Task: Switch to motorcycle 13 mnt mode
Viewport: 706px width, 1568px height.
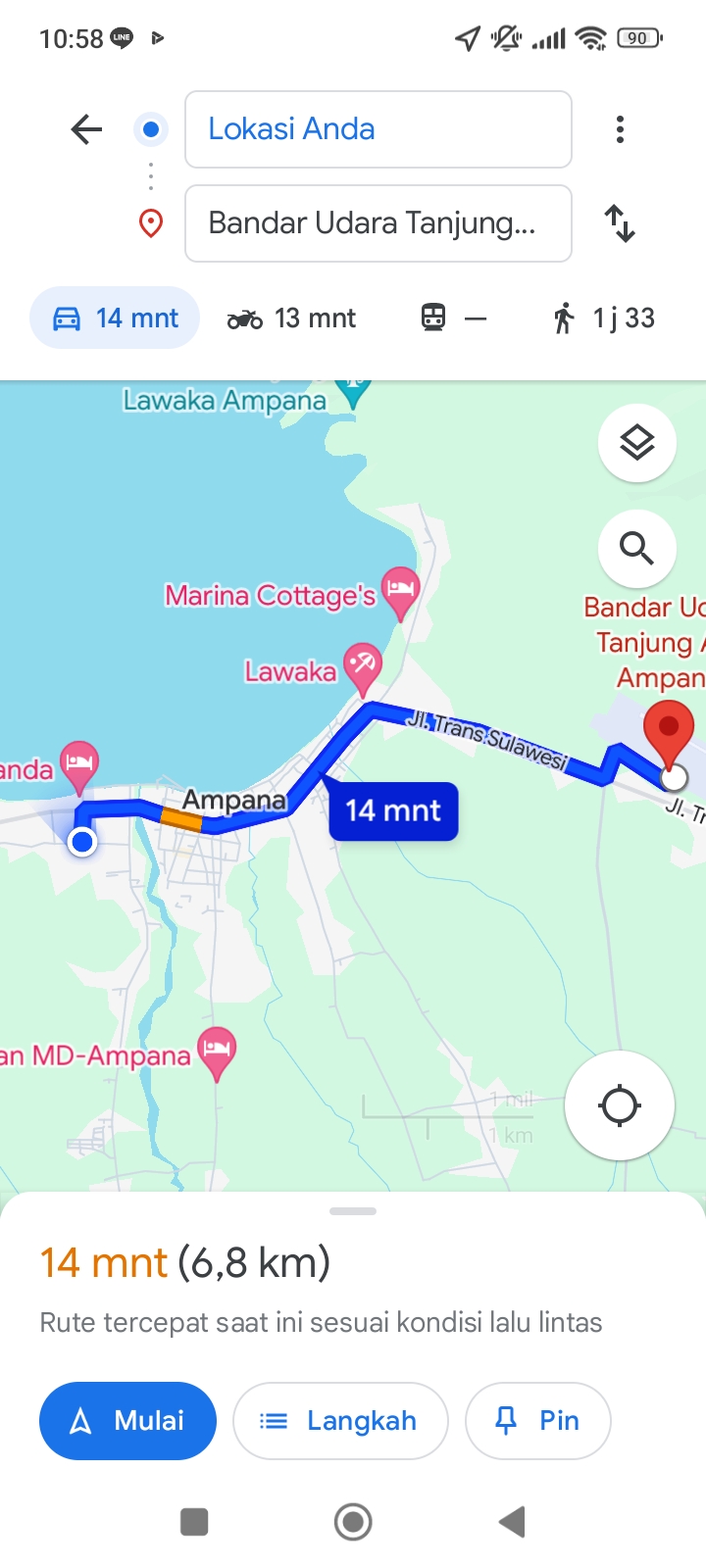Action: 291,318
